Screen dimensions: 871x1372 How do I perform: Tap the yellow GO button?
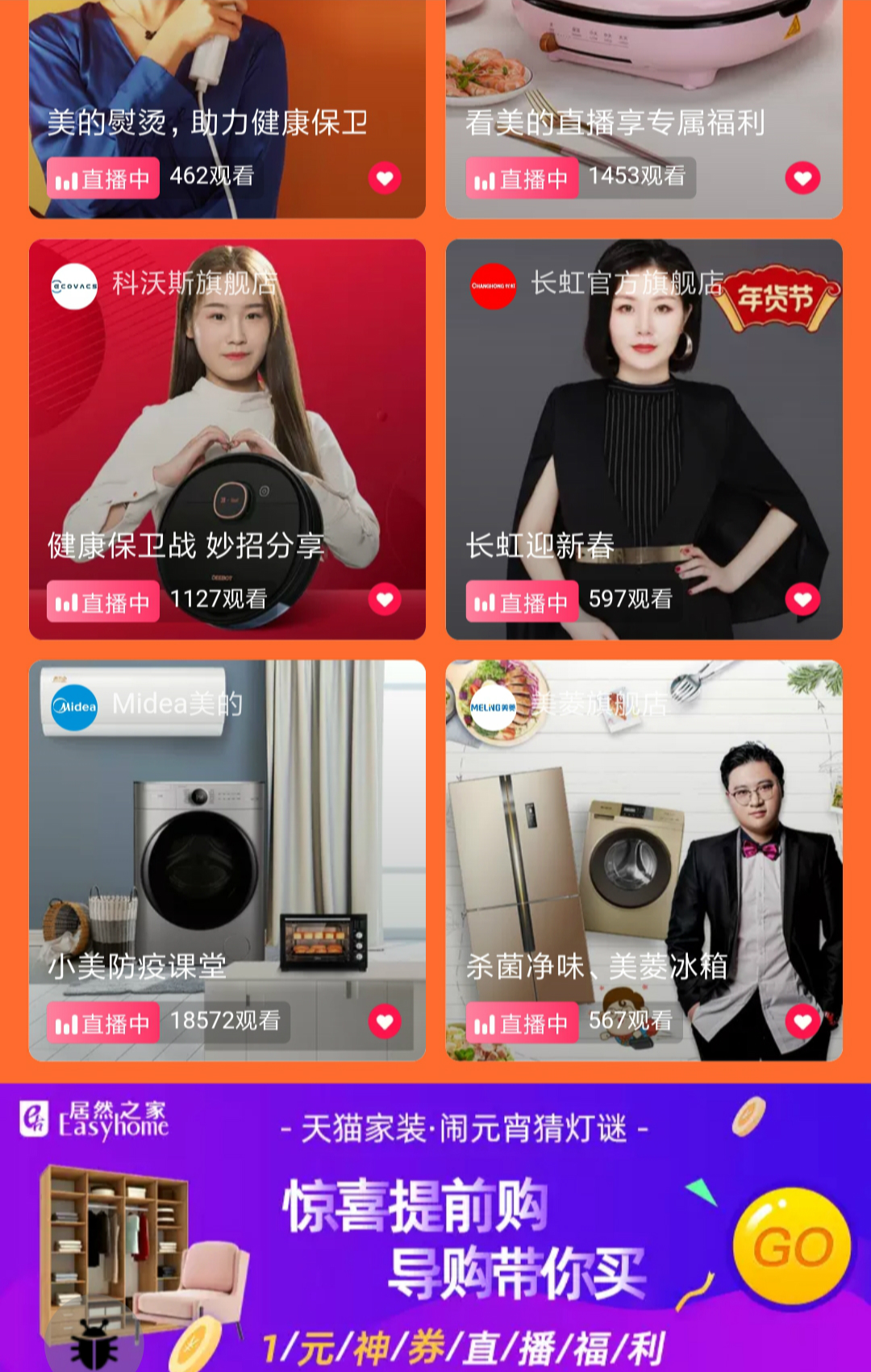(792, 1246)
